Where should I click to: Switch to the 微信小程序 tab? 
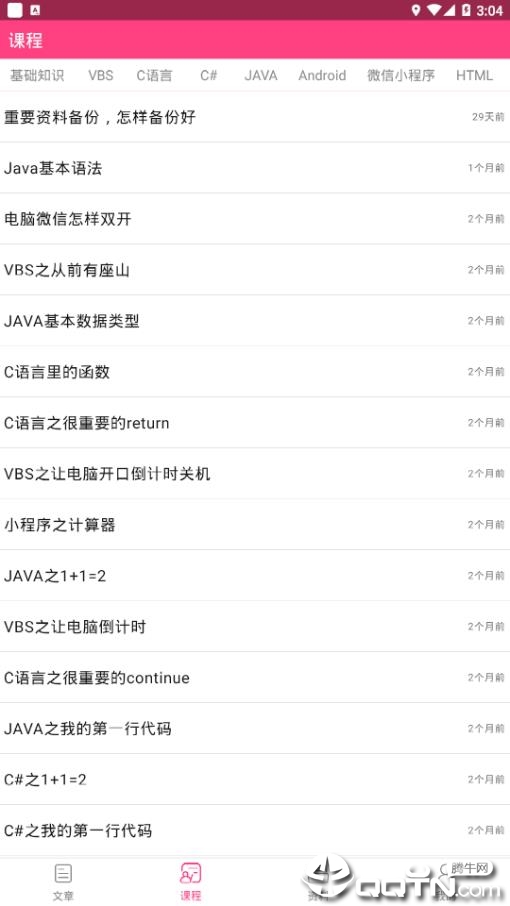(401, 75)
